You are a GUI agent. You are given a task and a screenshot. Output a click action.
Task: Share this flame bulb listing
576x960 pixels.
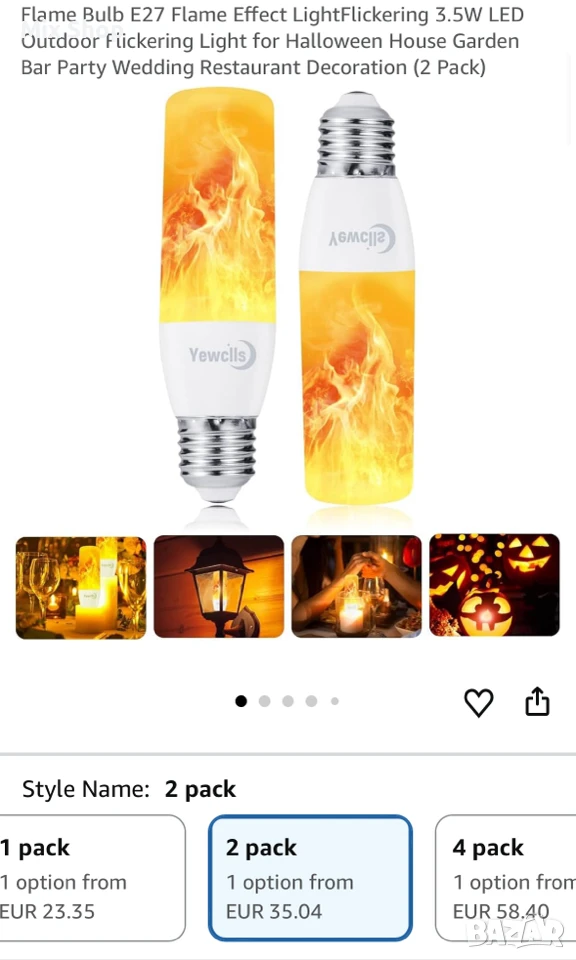(537, 701)
